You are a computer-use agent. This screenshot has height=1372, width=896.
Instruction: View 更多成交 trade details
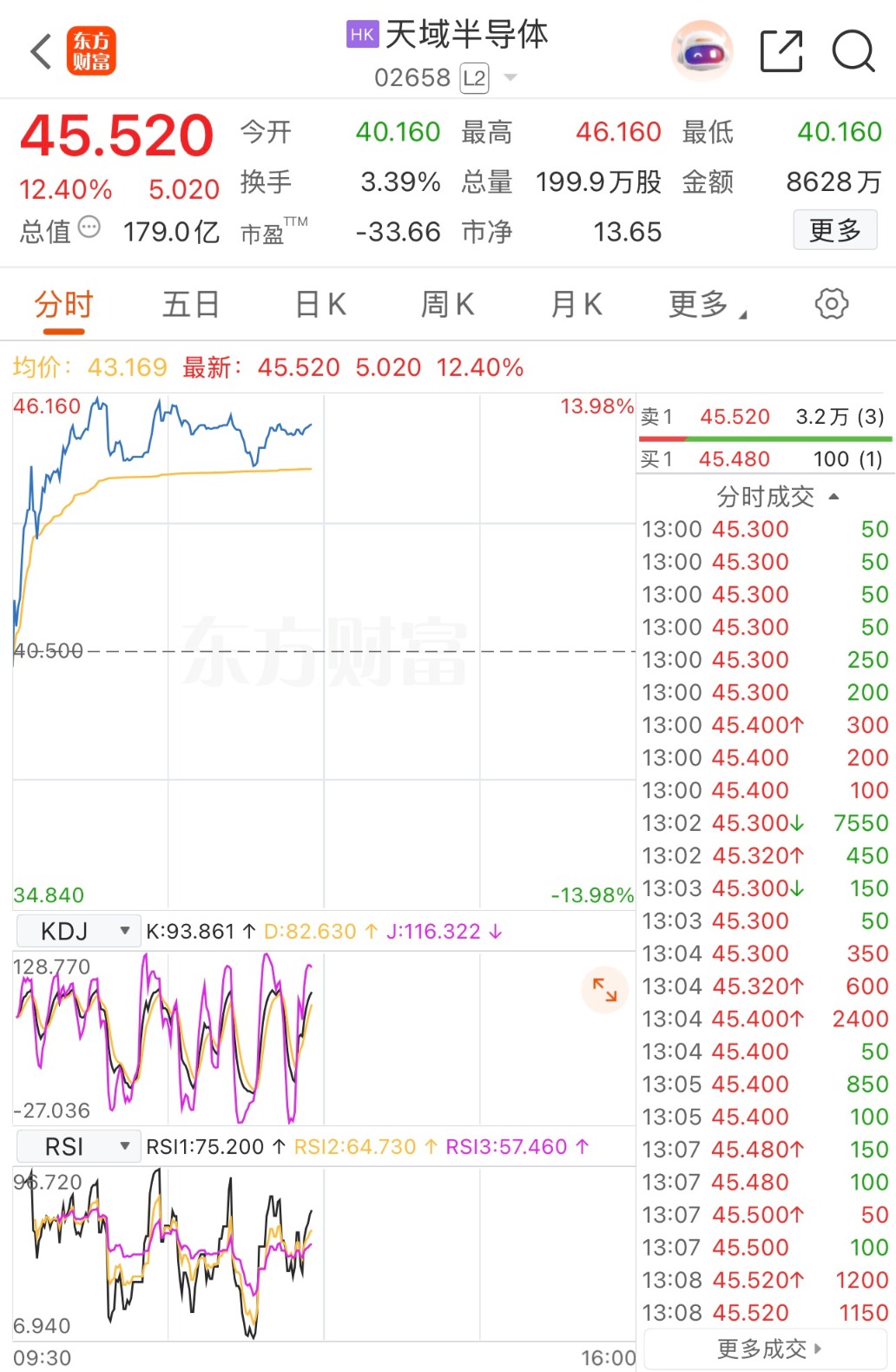[768, 1349]
